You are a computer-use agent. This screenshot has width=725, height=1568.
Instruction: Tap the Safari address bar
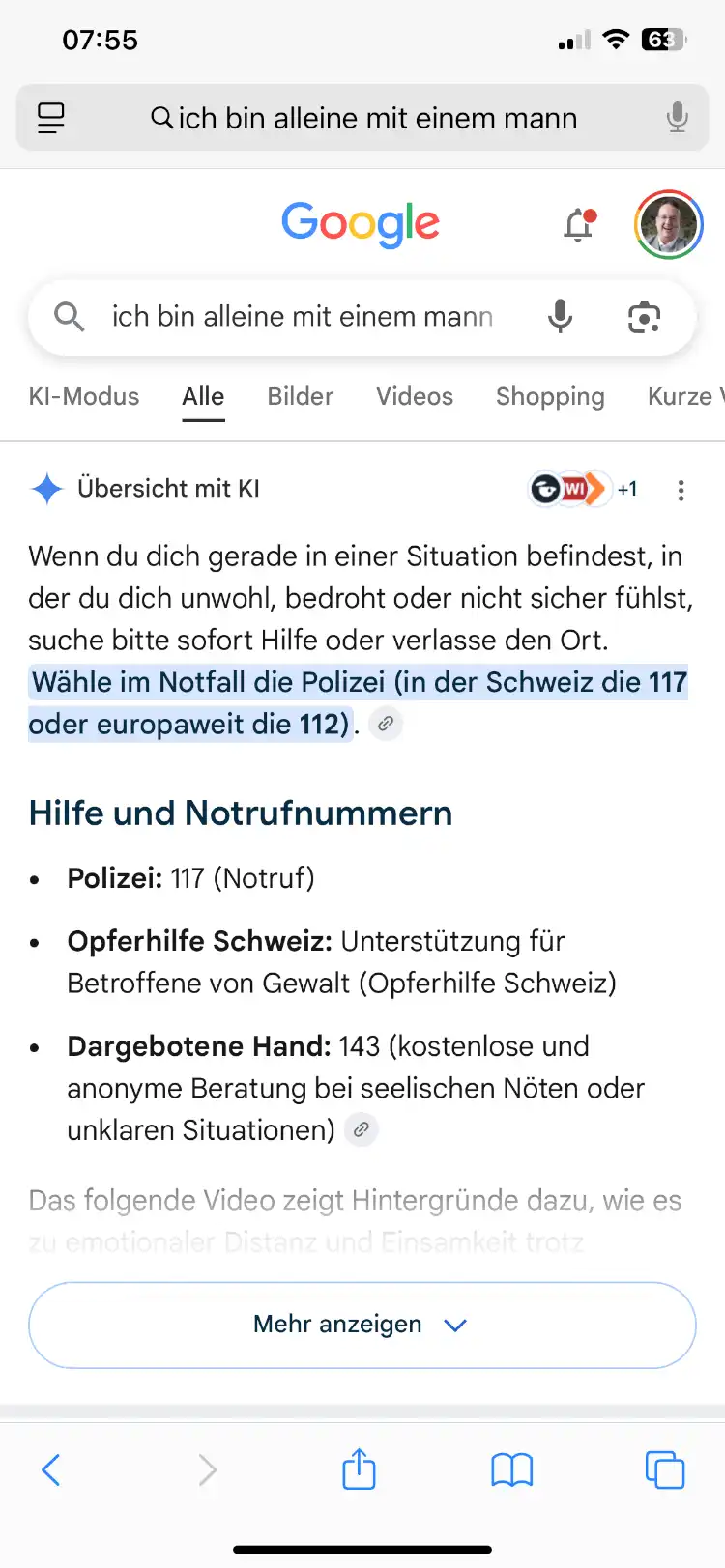coord(362,118)
